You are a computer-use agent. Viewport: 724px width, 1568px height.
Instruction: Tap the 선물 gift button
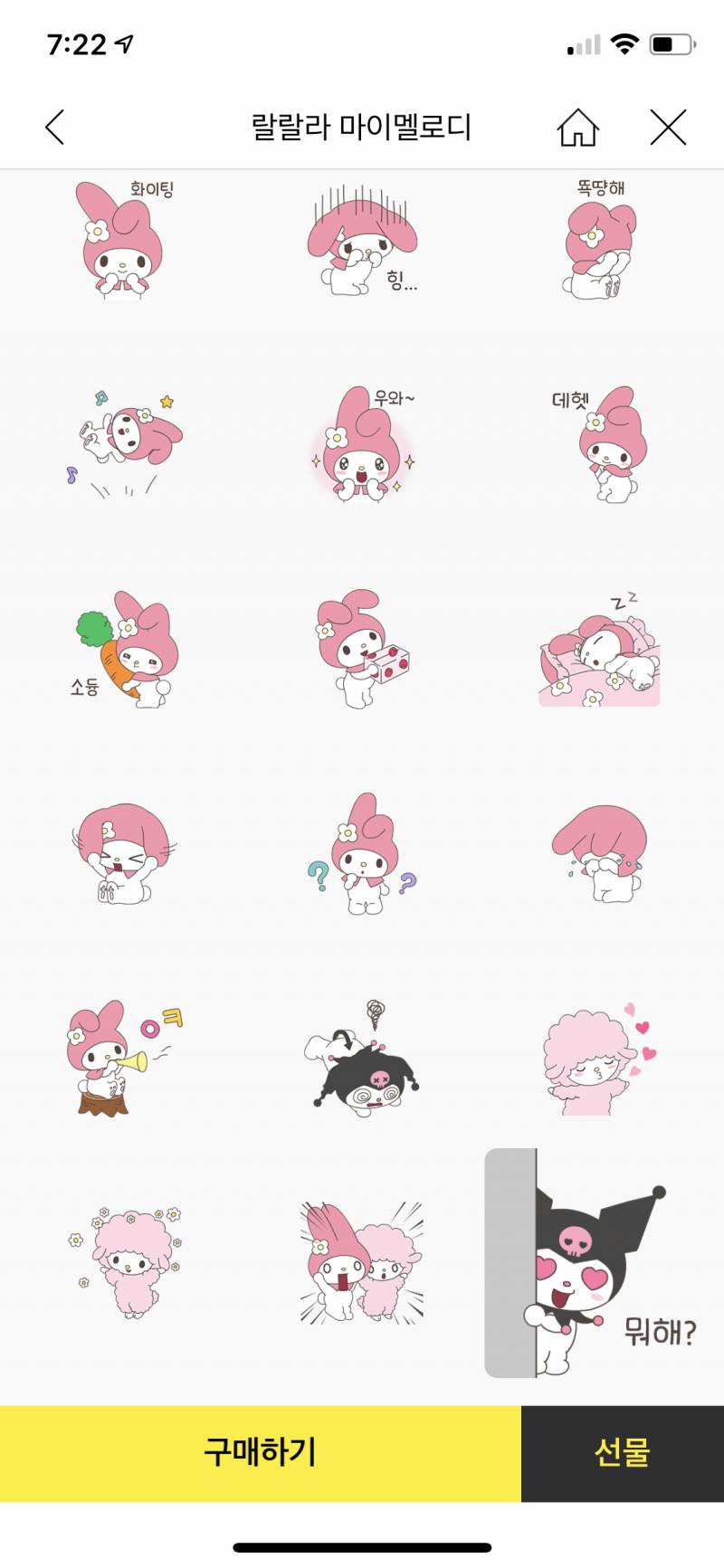point(623,1453)
